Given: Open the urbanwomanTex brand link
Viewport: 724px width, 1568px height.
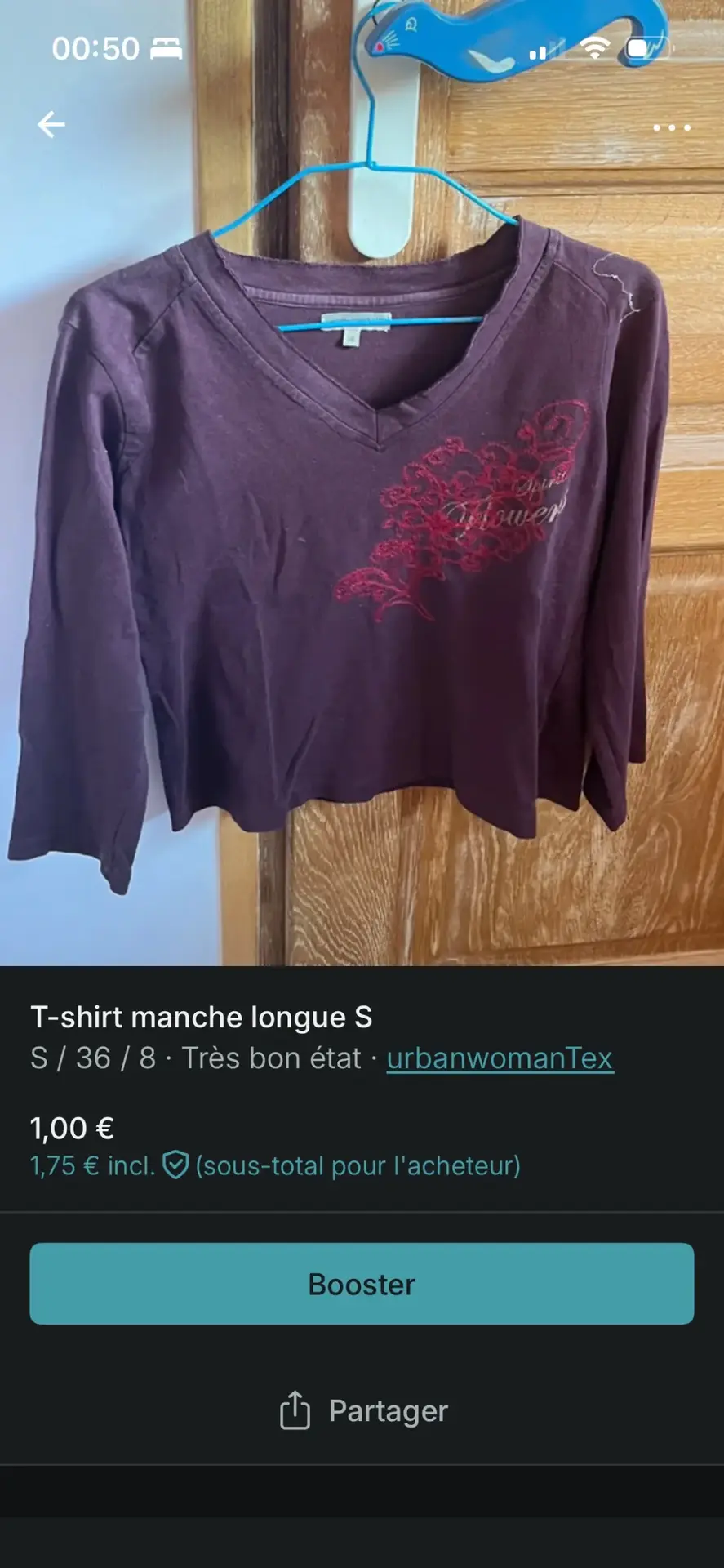Looking at the screenshot, I should 500,1058.
